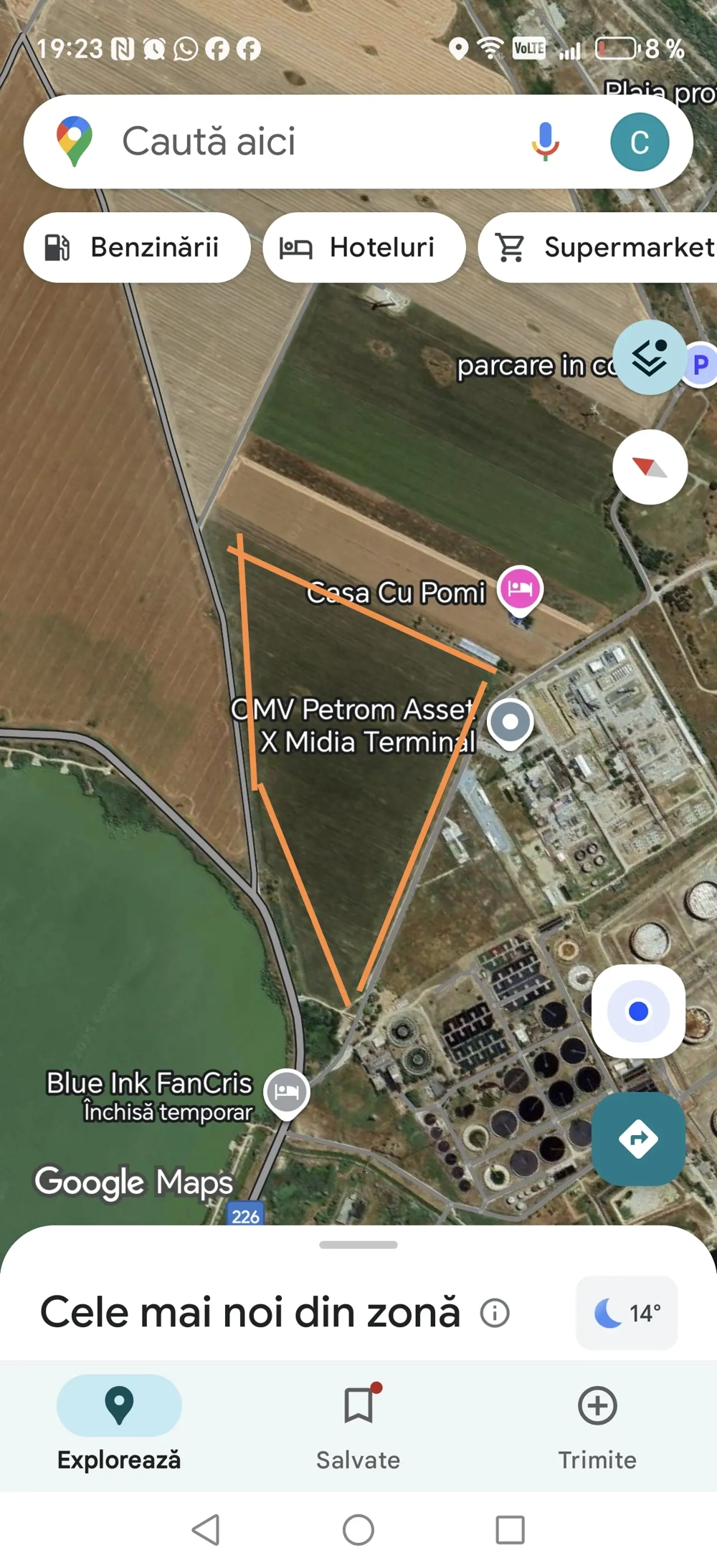Select the Explorează tab
Screen dimensions: 717x1568
(119, 1423)
